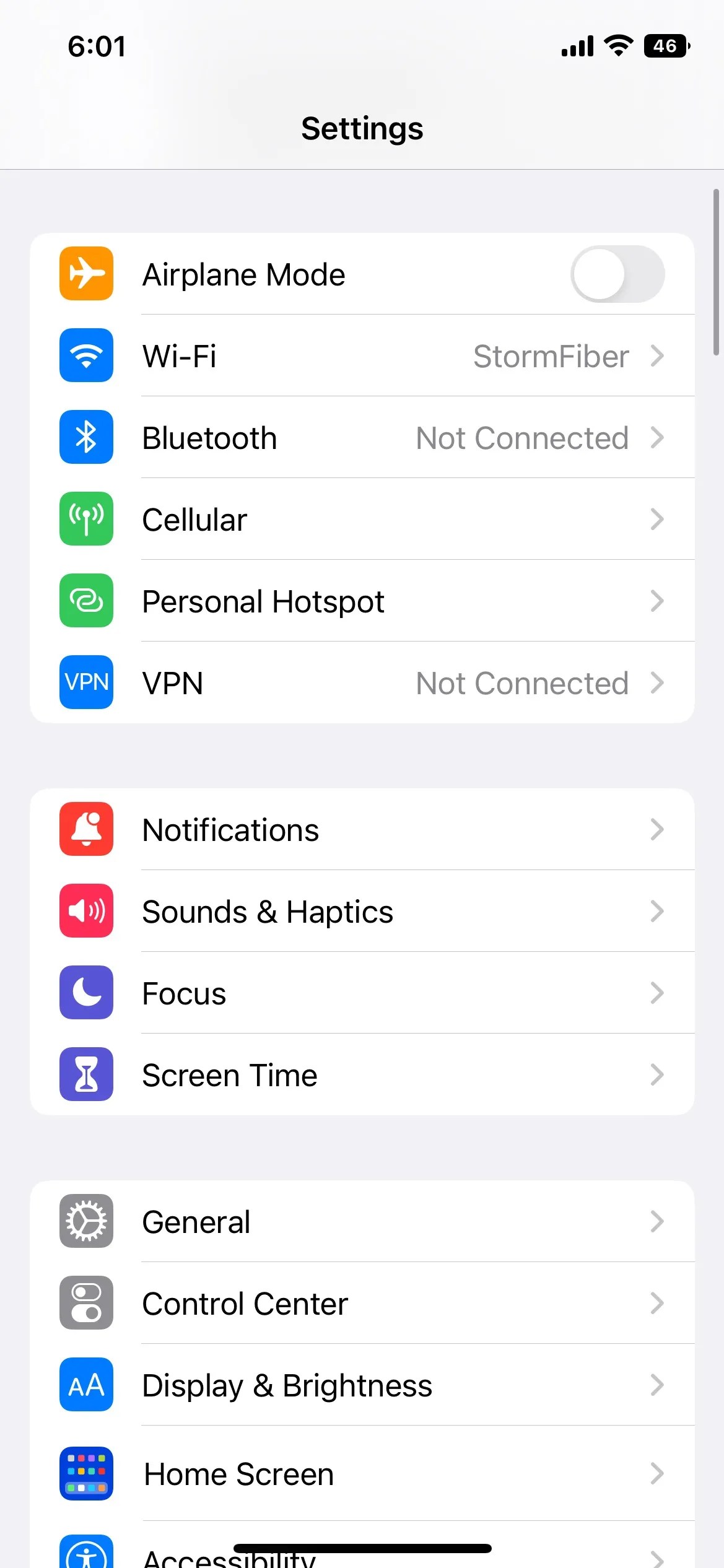Screen dimensions: 724x1568
Task: Tap the Screen Time hourglass icon
Action: pyautogui.click(x=86, y=1074)
